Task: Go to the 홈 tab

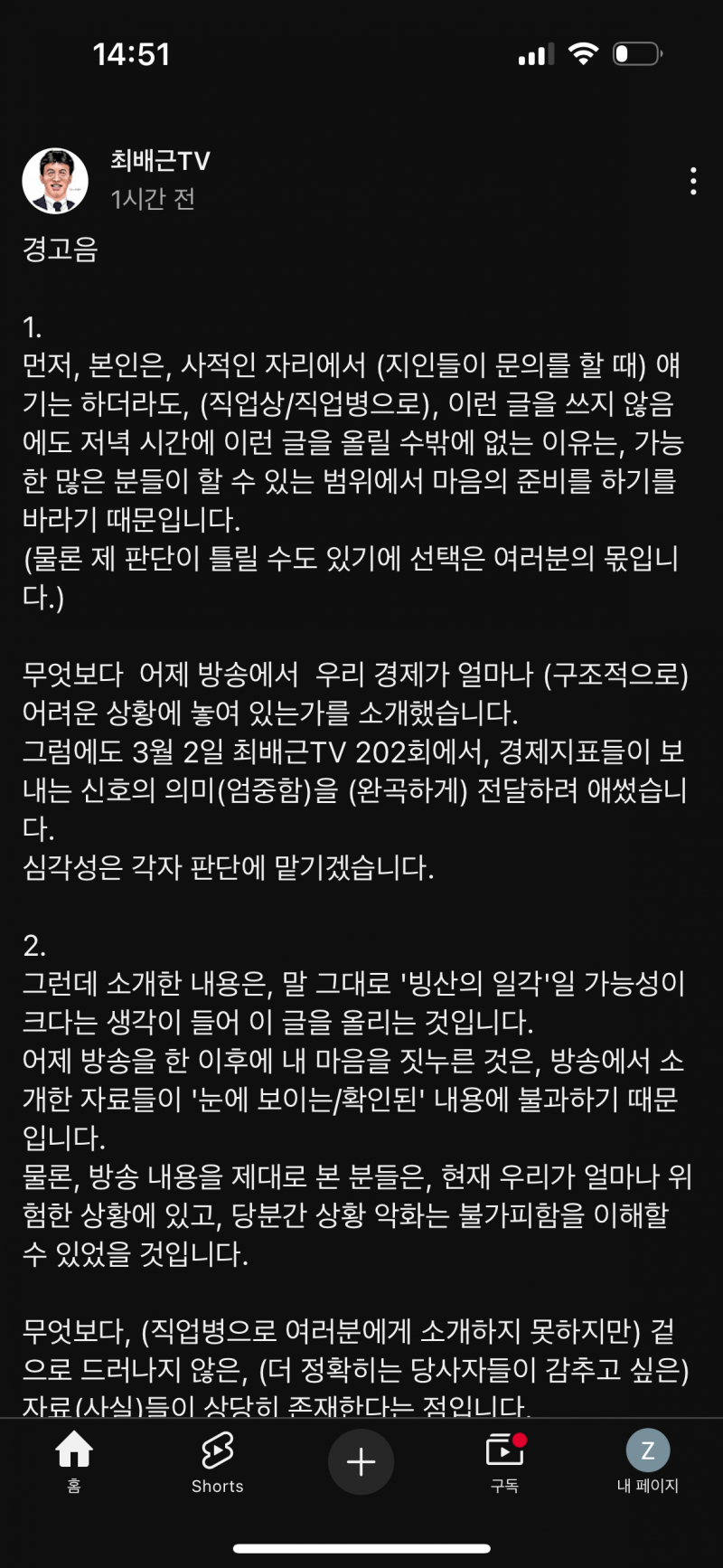Action: (74, 1462)
